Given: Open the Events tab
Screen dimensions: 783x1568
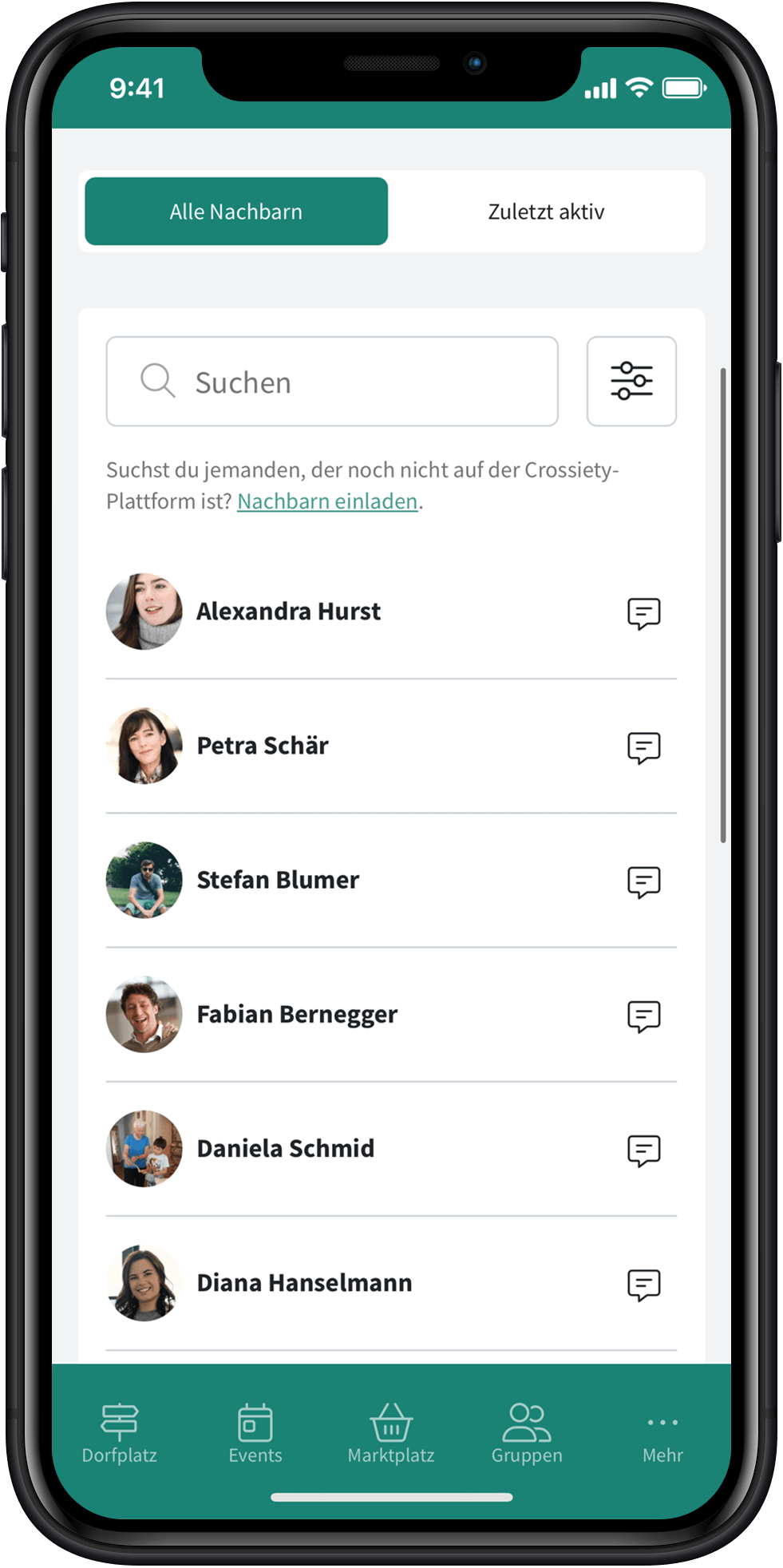Looking at the screenshot, I should pyautogui.click(x=255, y=1433).
